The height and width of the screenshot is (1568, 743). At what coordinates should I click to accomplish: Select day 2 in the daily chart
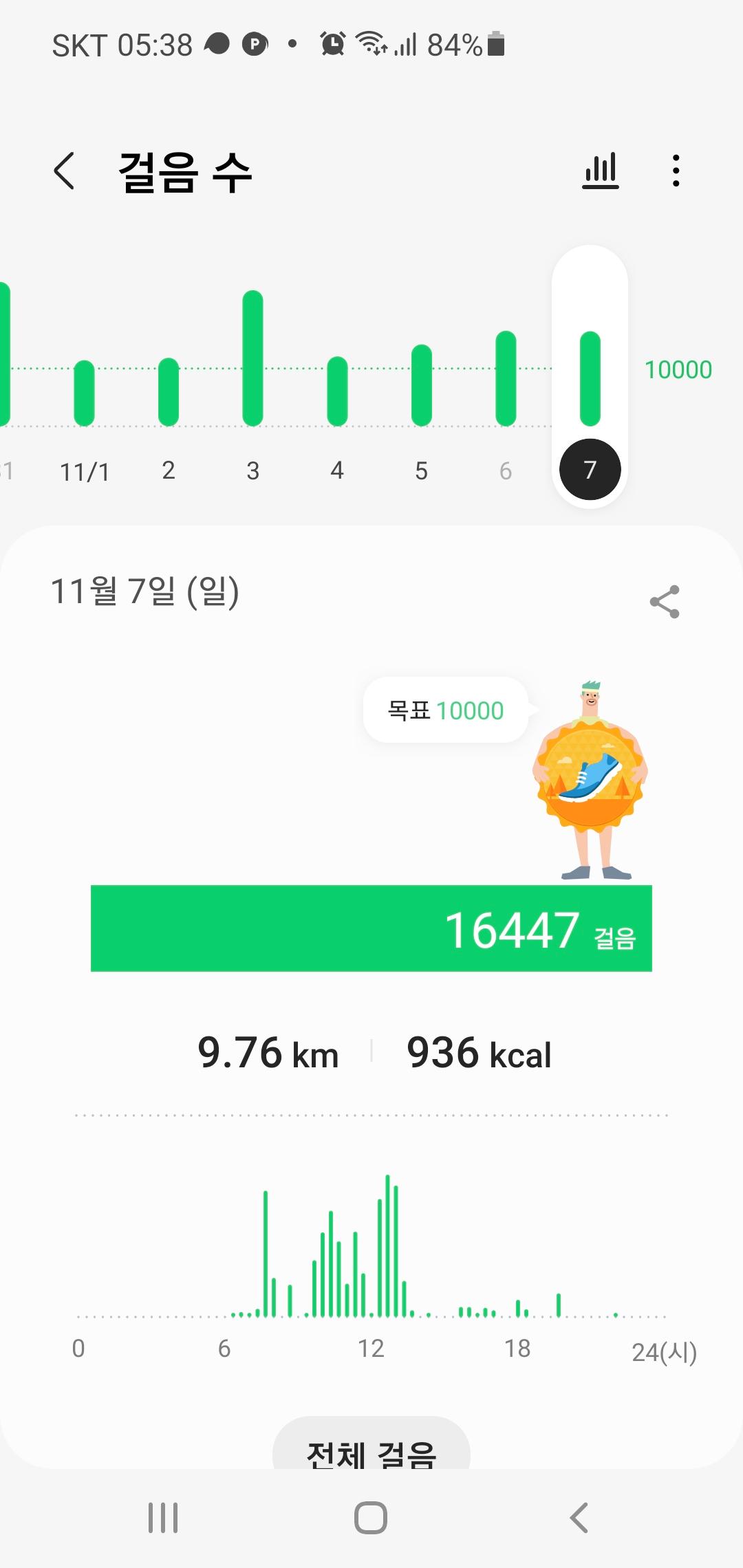169,393
